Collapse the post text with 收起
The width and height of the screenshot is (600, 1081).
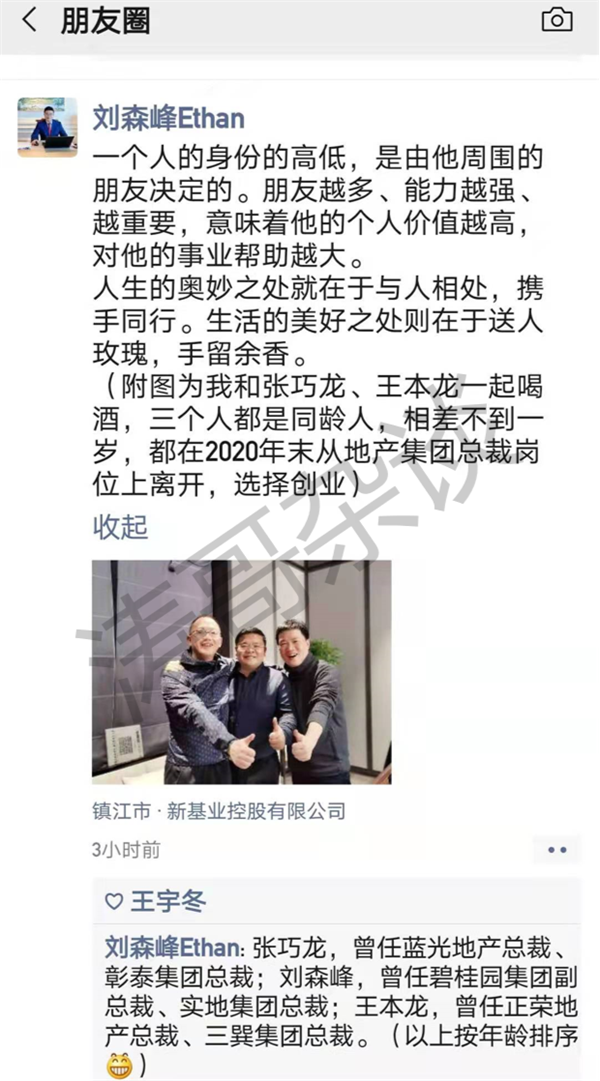pos(119,527)
